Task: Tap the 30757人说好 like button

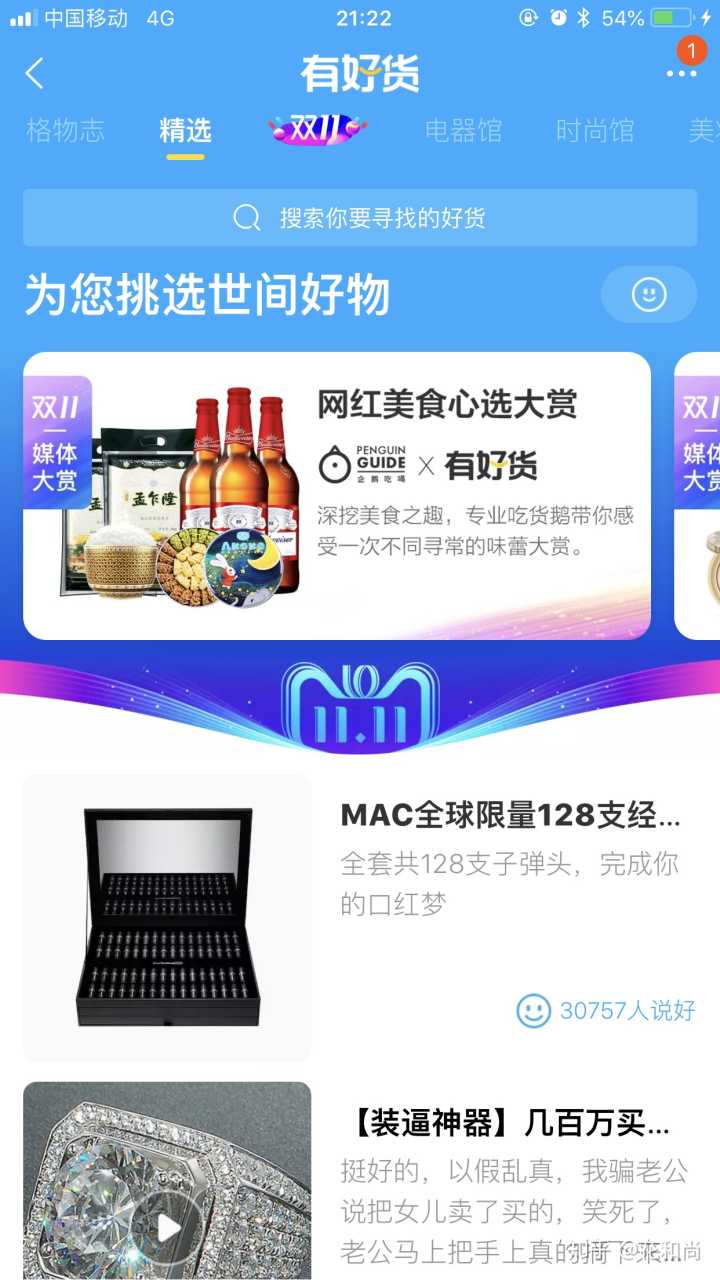Action: (606, 1010)
